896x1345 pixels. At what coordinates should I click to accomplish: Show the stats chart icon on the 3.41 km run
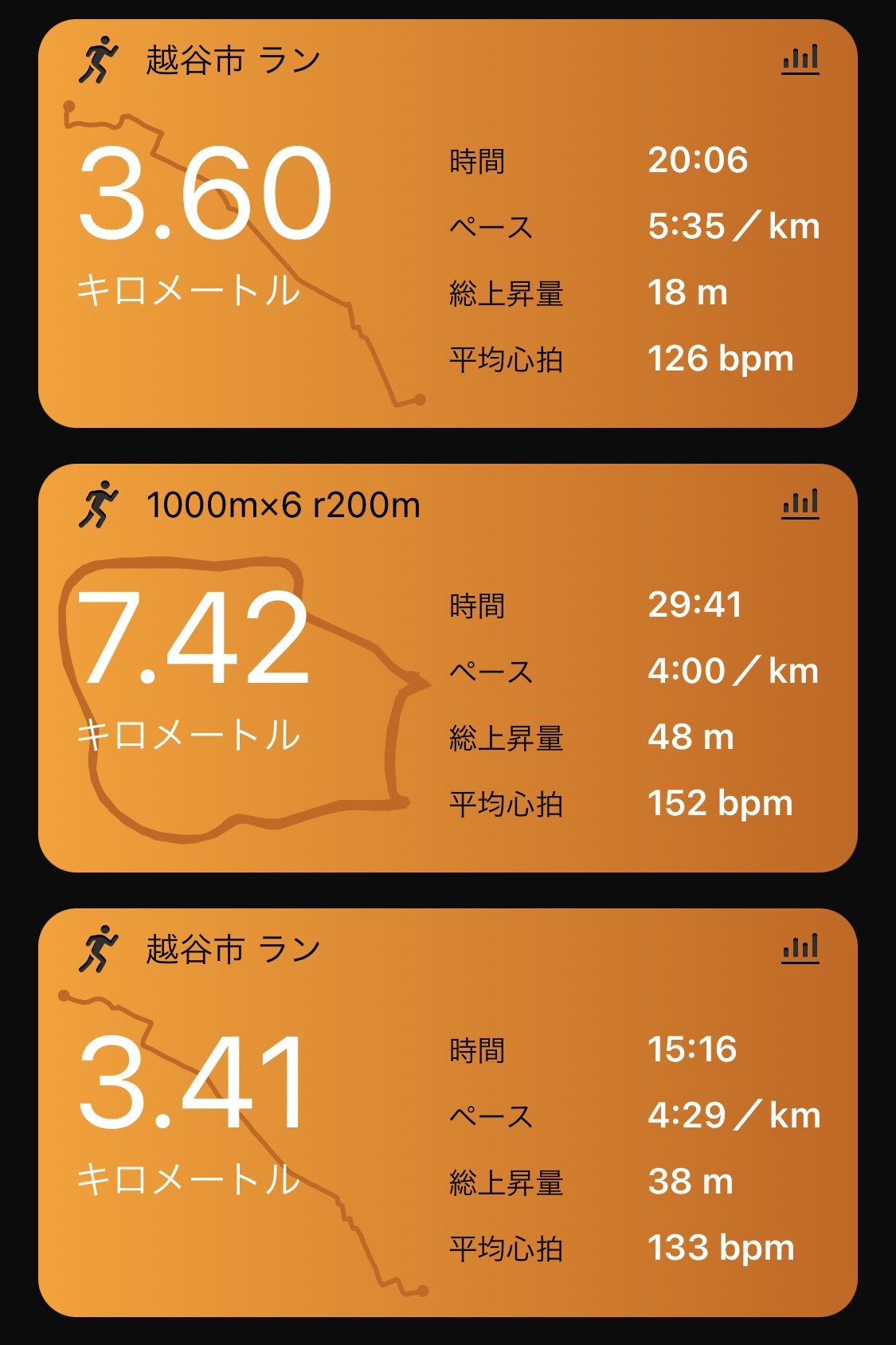(x=800, y=948)
